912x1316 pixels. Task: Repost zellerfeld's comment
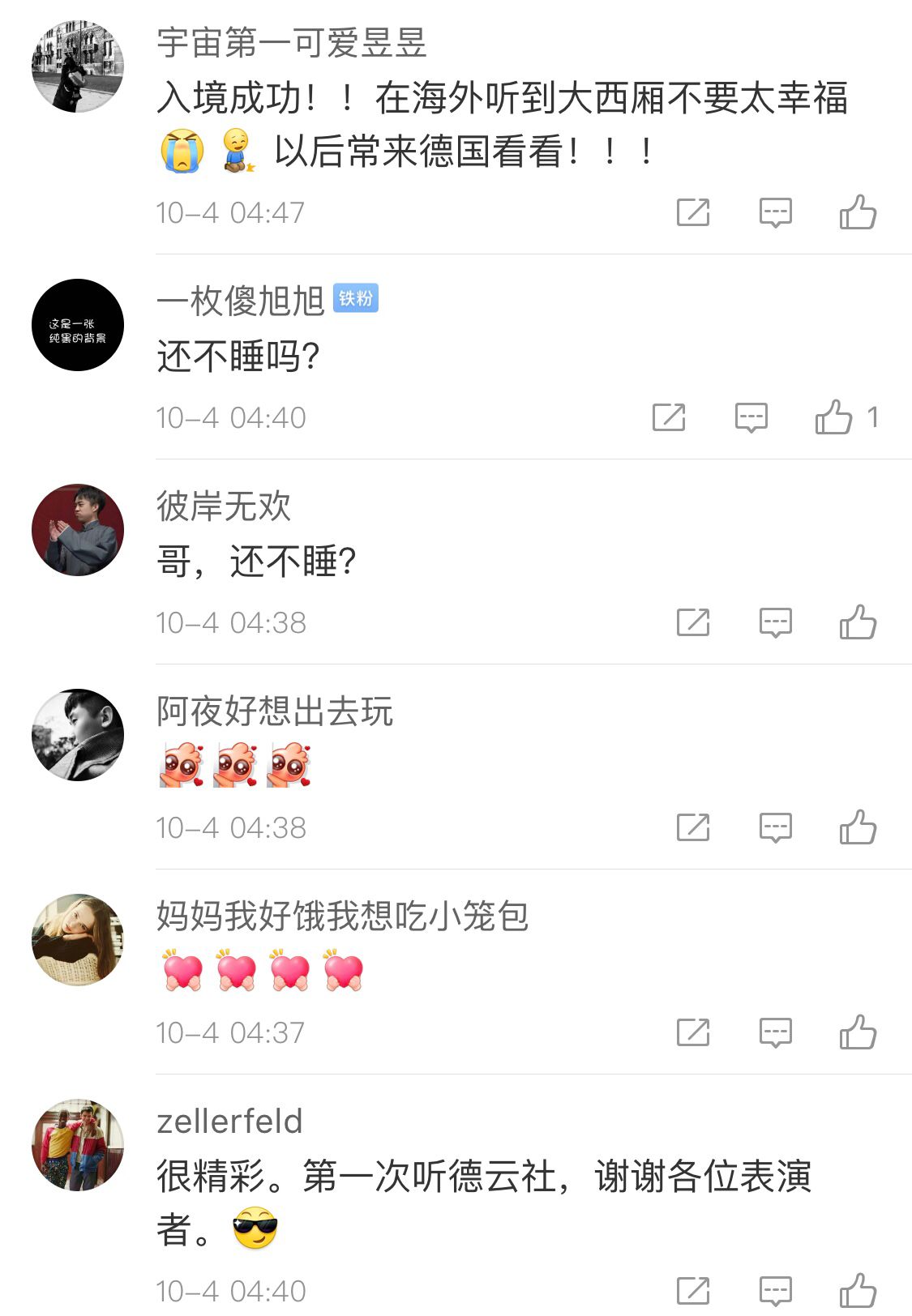[x=693, y=1290]
